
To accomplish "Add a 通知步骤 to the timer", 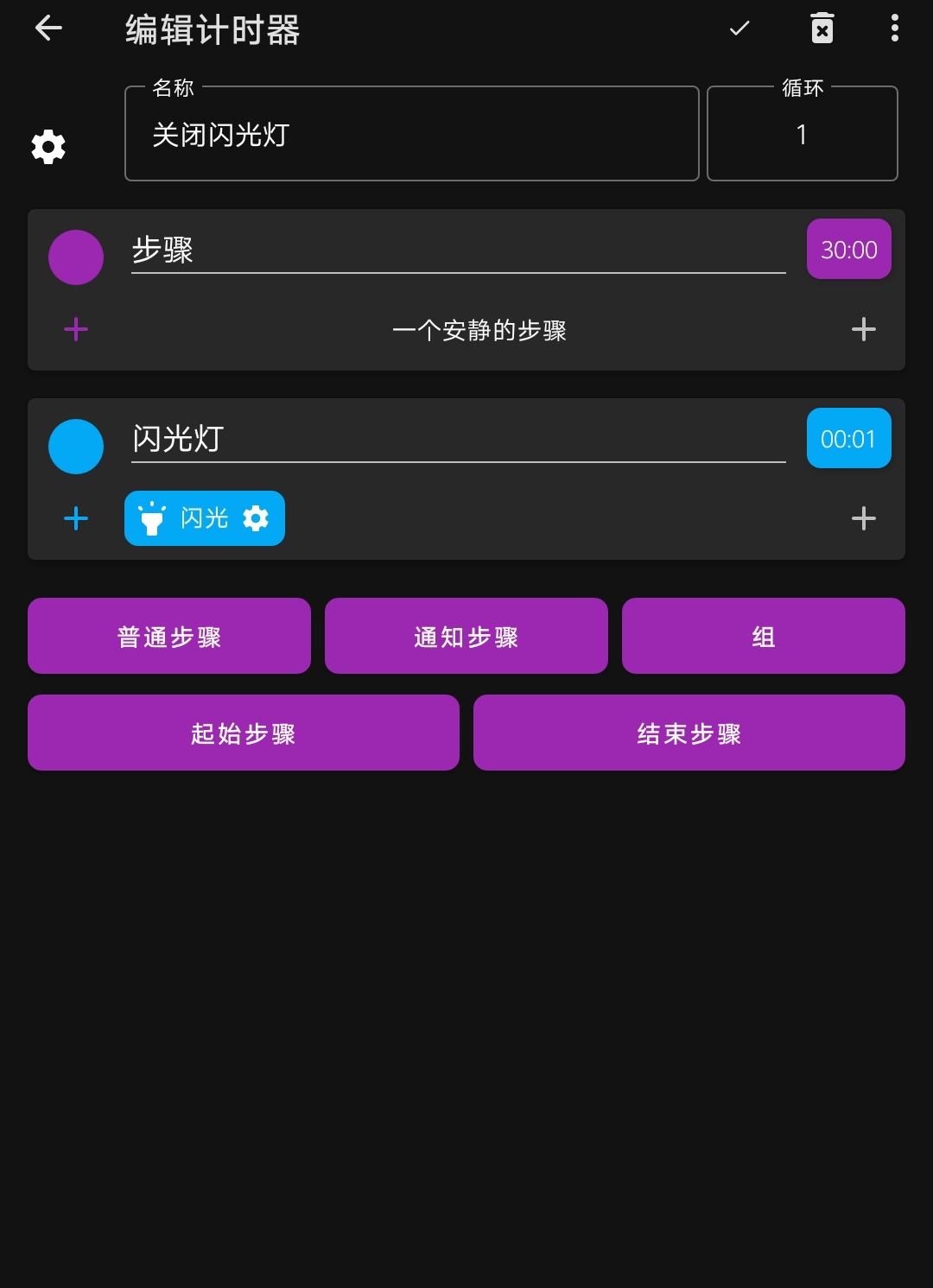I will tap(466, 637).
